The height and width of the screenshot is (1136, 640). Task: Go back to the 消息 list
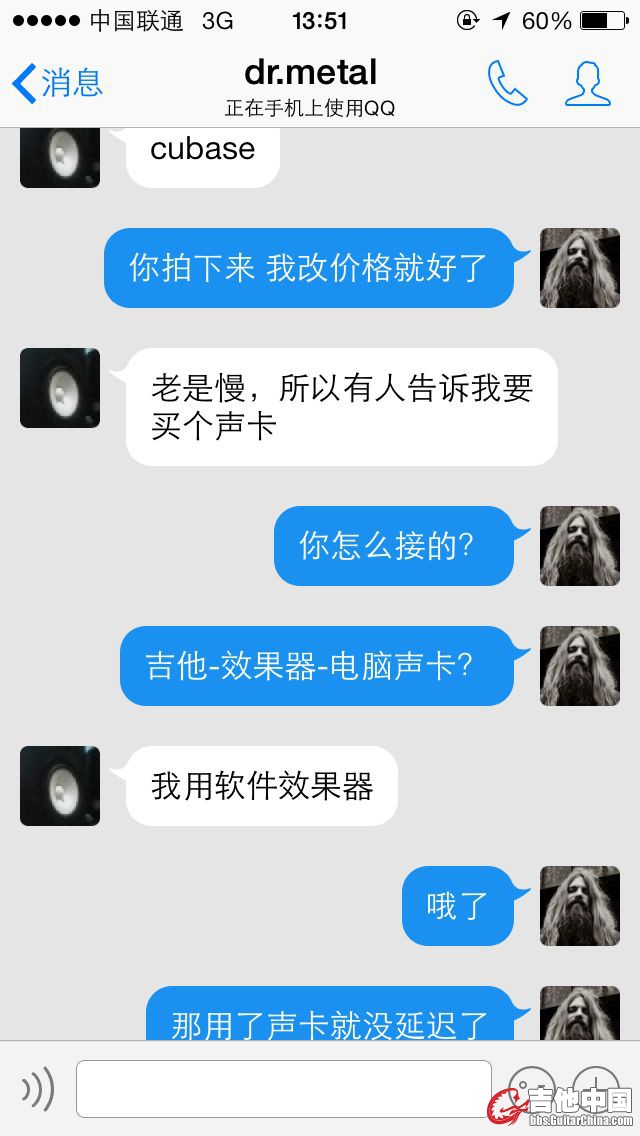pyautogui.click(x=57, y=83)
